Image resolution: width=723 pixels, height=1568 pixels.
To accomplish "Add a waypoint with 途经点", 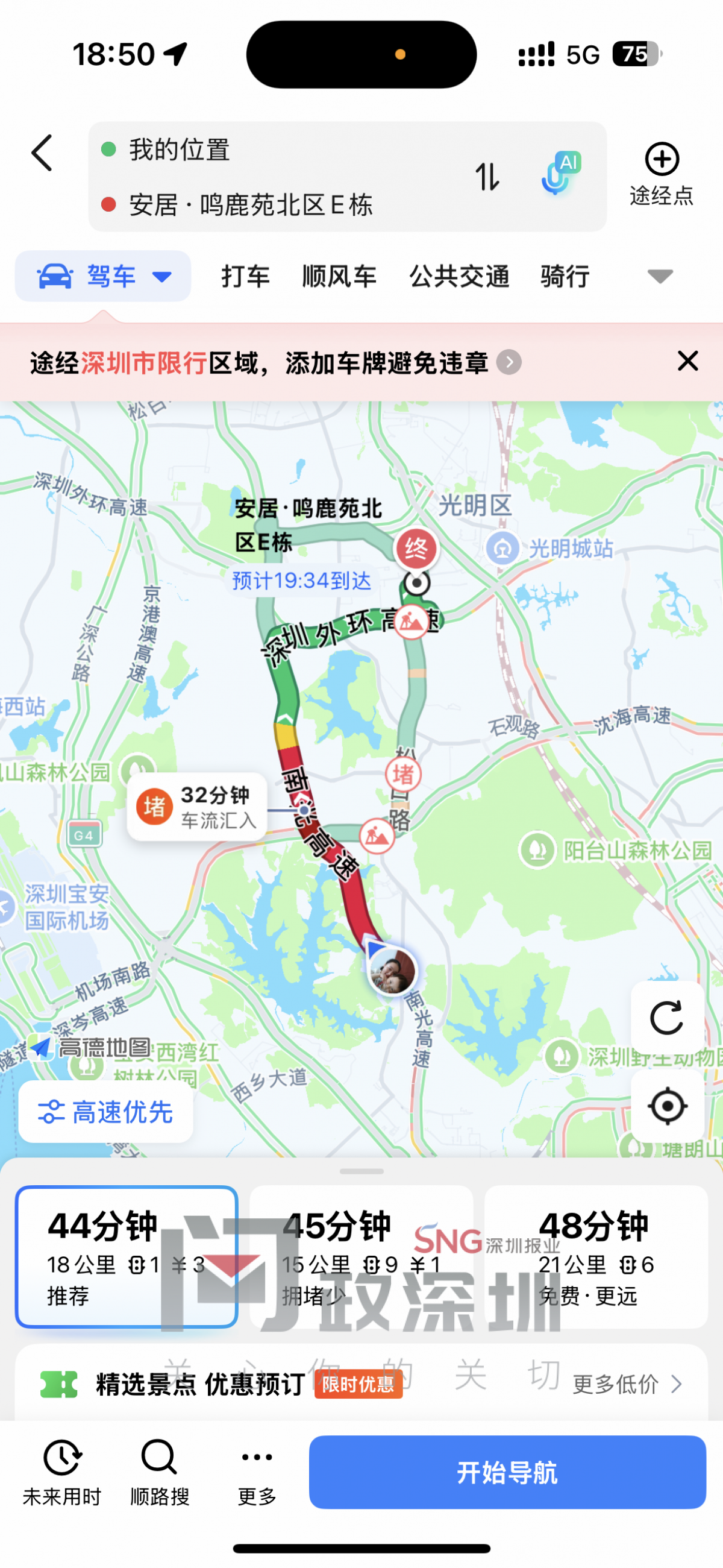I will (x=662, y=174).
